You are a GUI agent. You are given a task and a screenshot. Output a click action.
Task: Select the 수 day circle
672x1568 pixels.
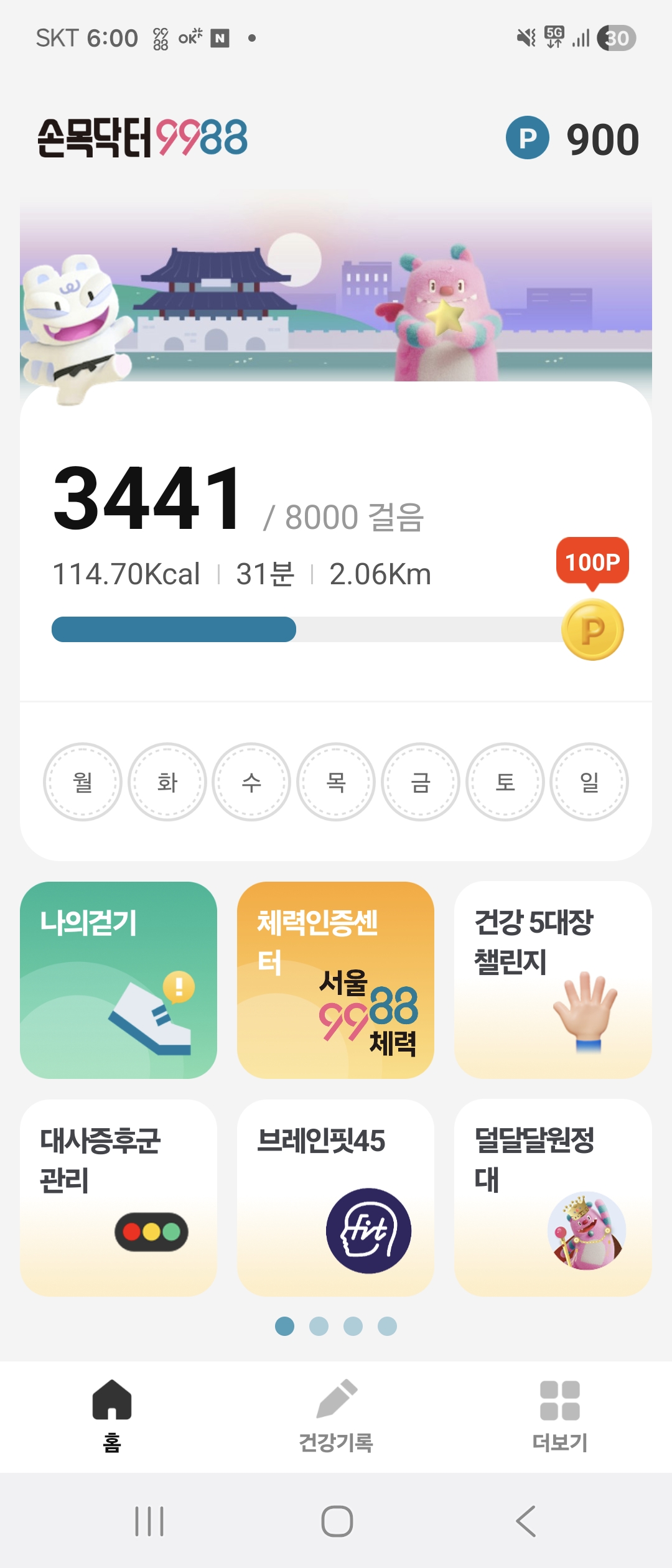coord(251,782)
